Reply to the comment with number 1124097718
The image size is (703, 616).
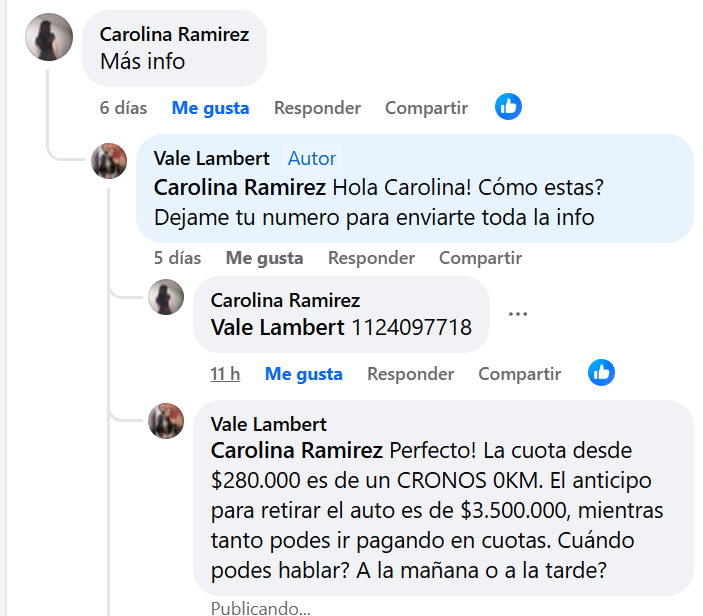[410, 374]
